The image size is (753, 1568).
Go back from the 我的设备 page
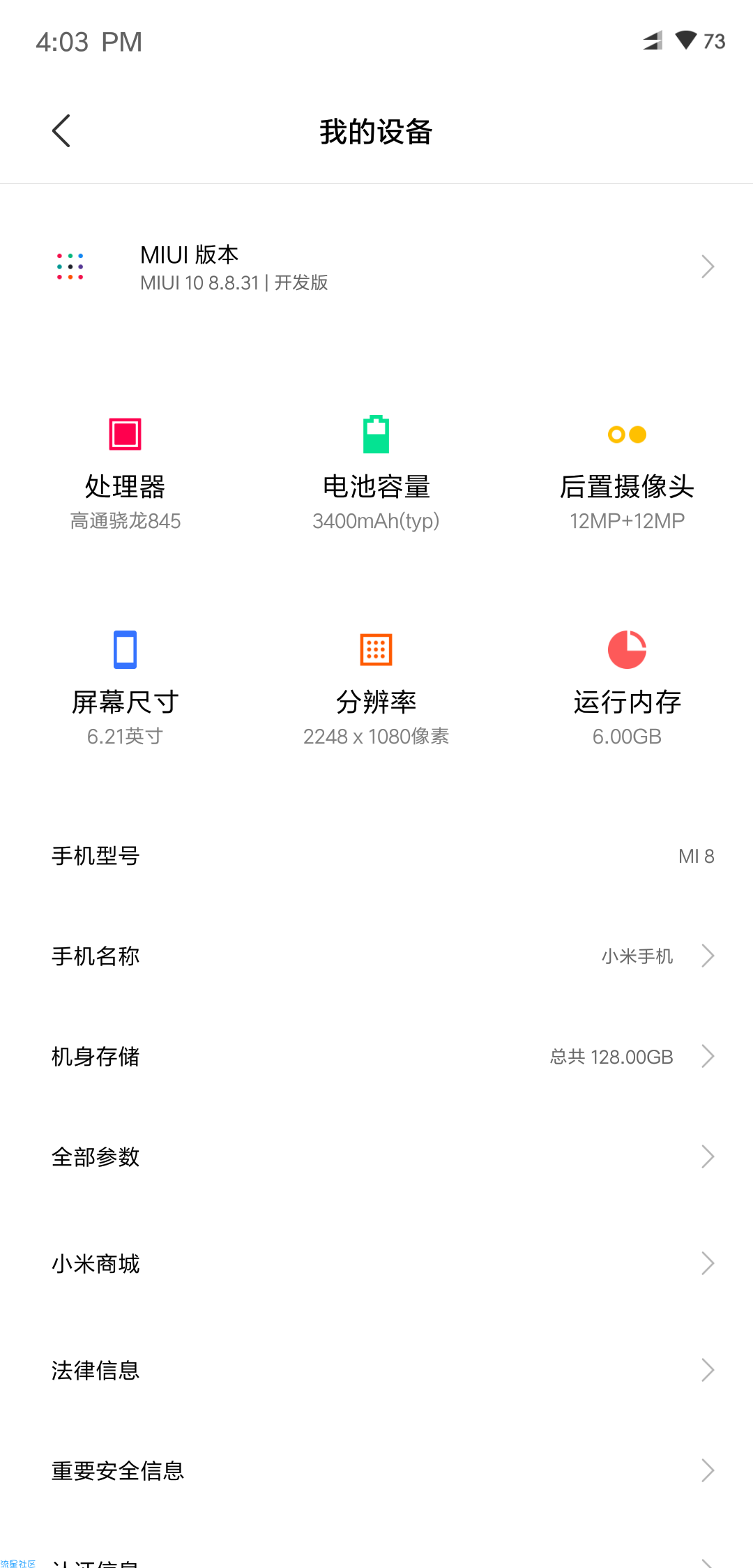[x=61, y=131]
